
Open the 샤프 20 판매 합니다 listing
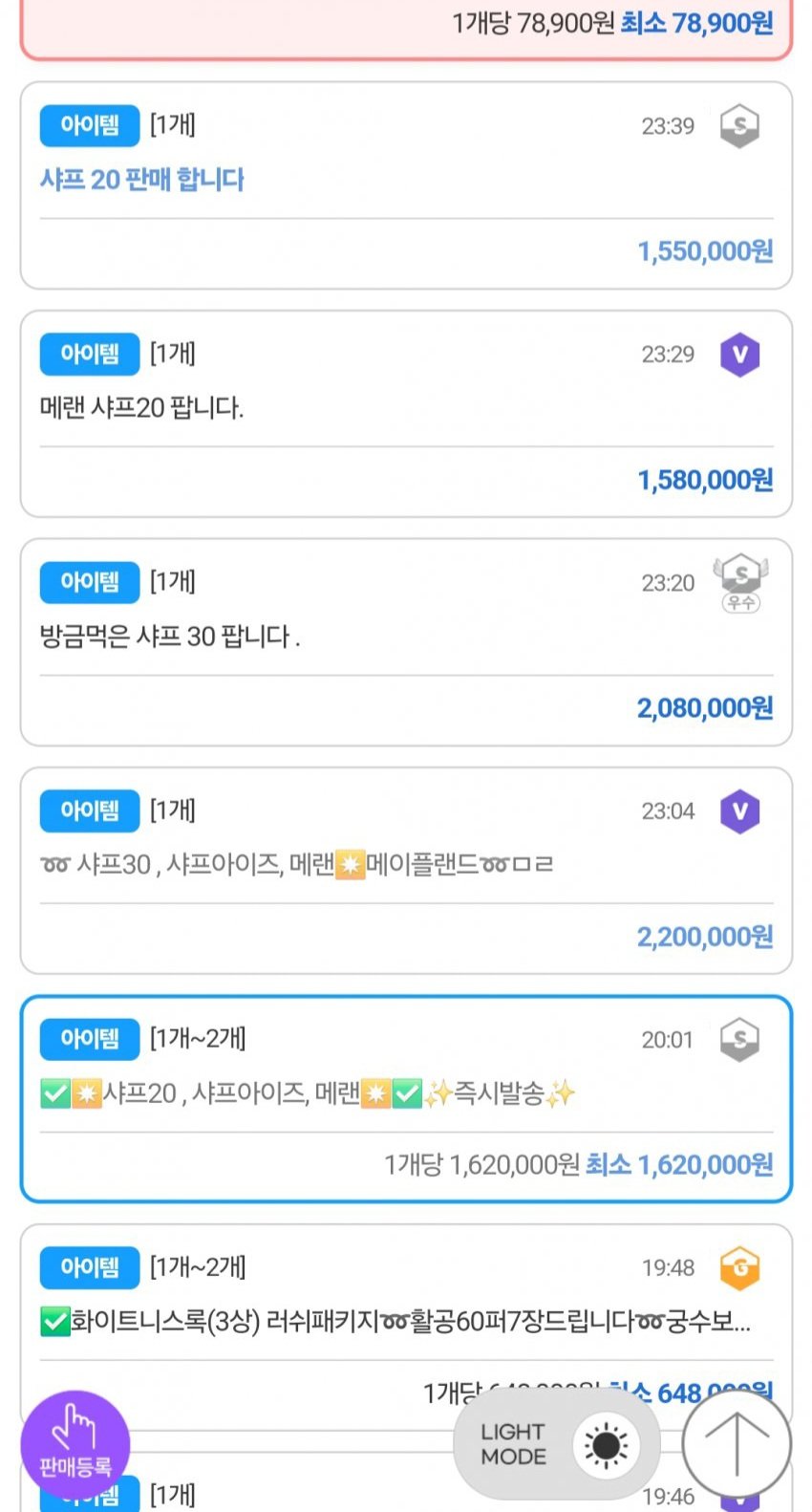coord(406,185)
